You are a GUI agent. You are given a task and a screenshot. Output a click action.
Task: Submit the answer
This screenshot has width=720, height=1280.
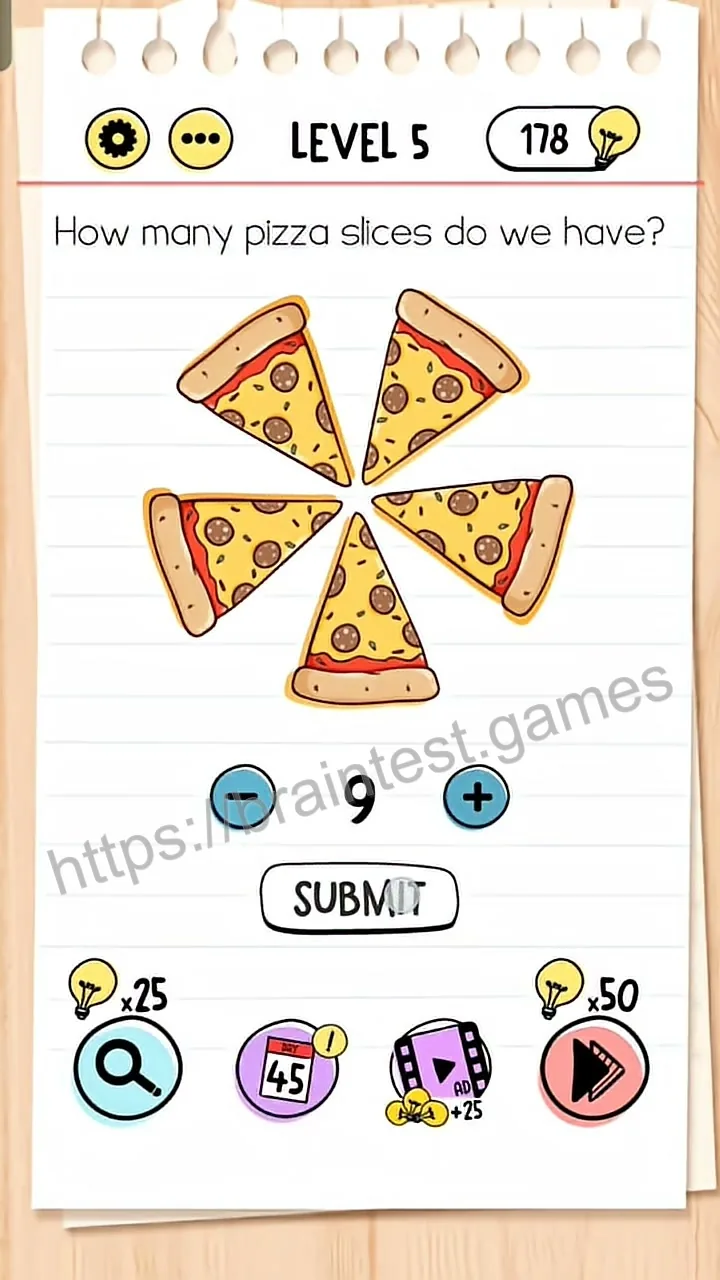tap(359, 900)
